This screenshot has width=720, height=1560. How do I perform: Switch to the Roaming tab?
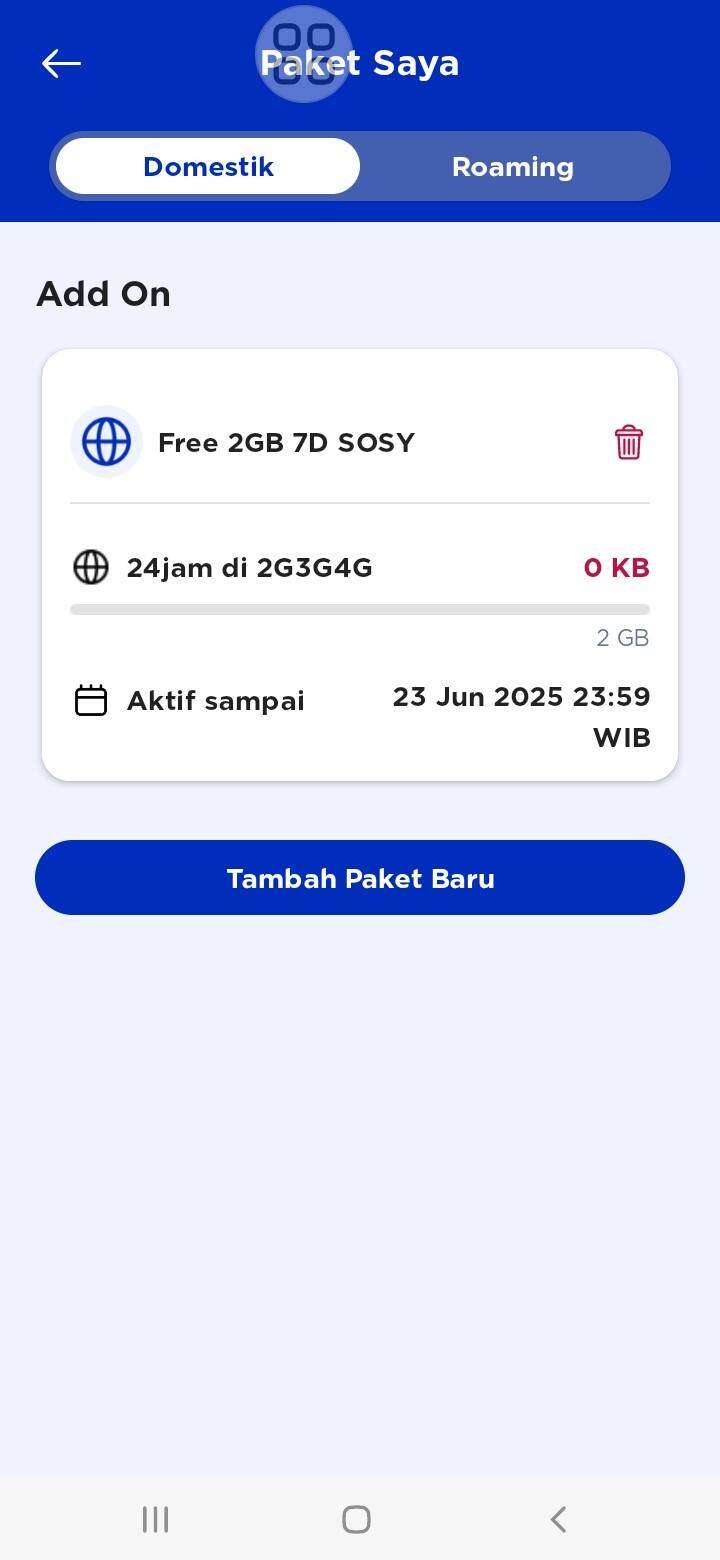click(513, 167)
